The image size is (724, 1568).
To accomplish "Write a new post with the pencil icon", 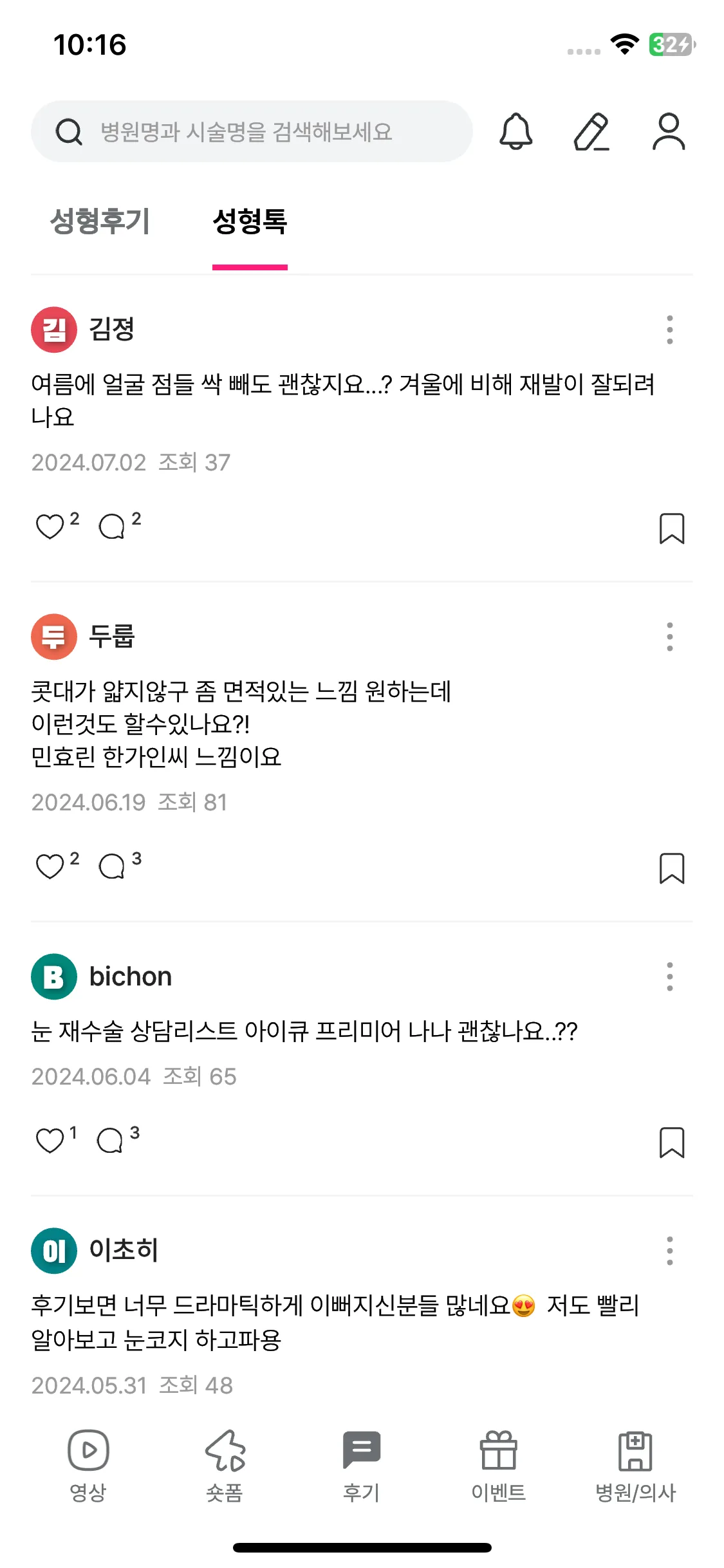I will pos(591,131).
